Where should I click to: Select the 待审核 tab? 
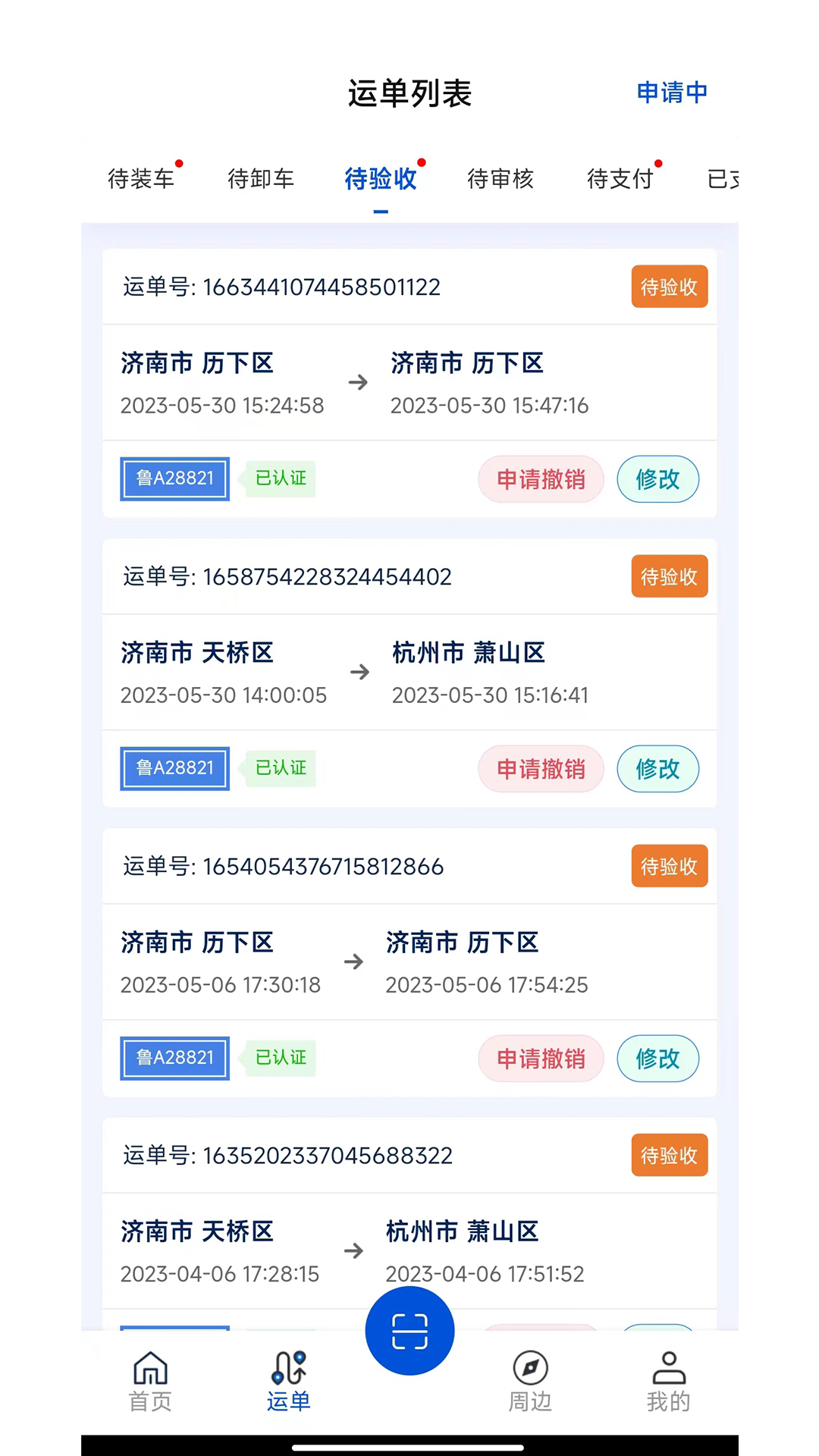[500, 179]
